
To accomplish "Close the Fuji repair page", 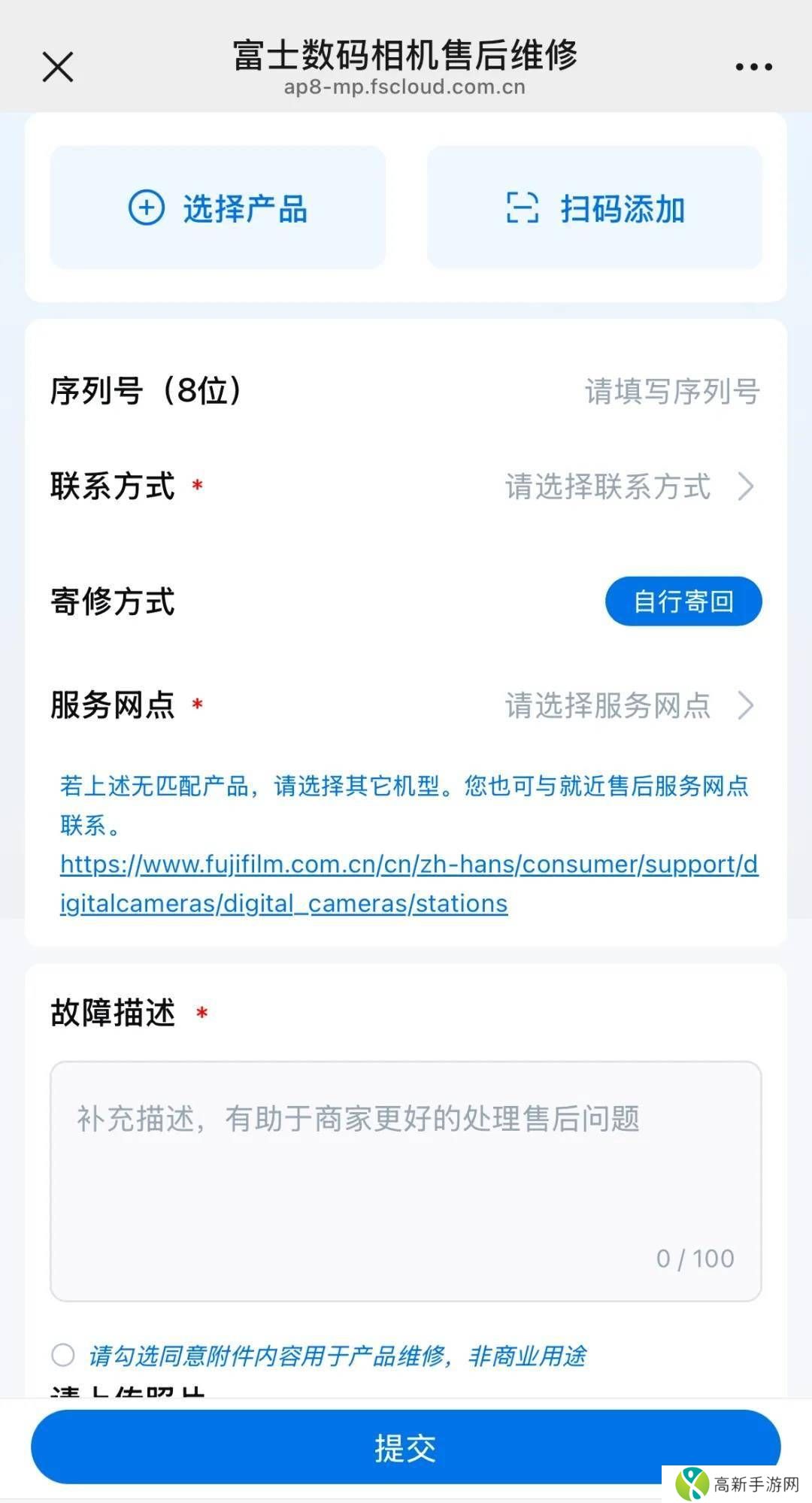I will tap(58, 66).
